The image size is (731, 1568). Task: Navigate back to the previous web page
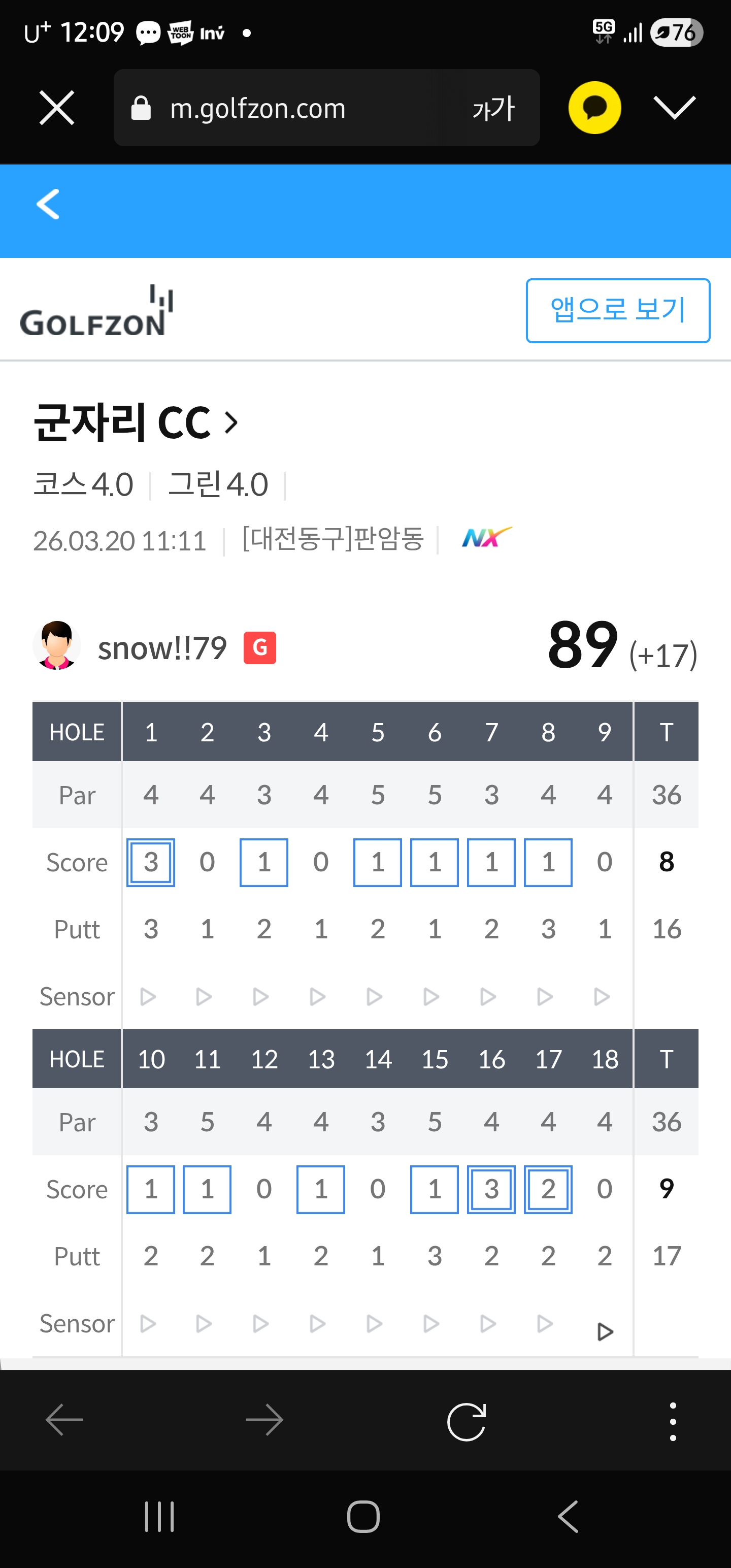pos(64,1421)
